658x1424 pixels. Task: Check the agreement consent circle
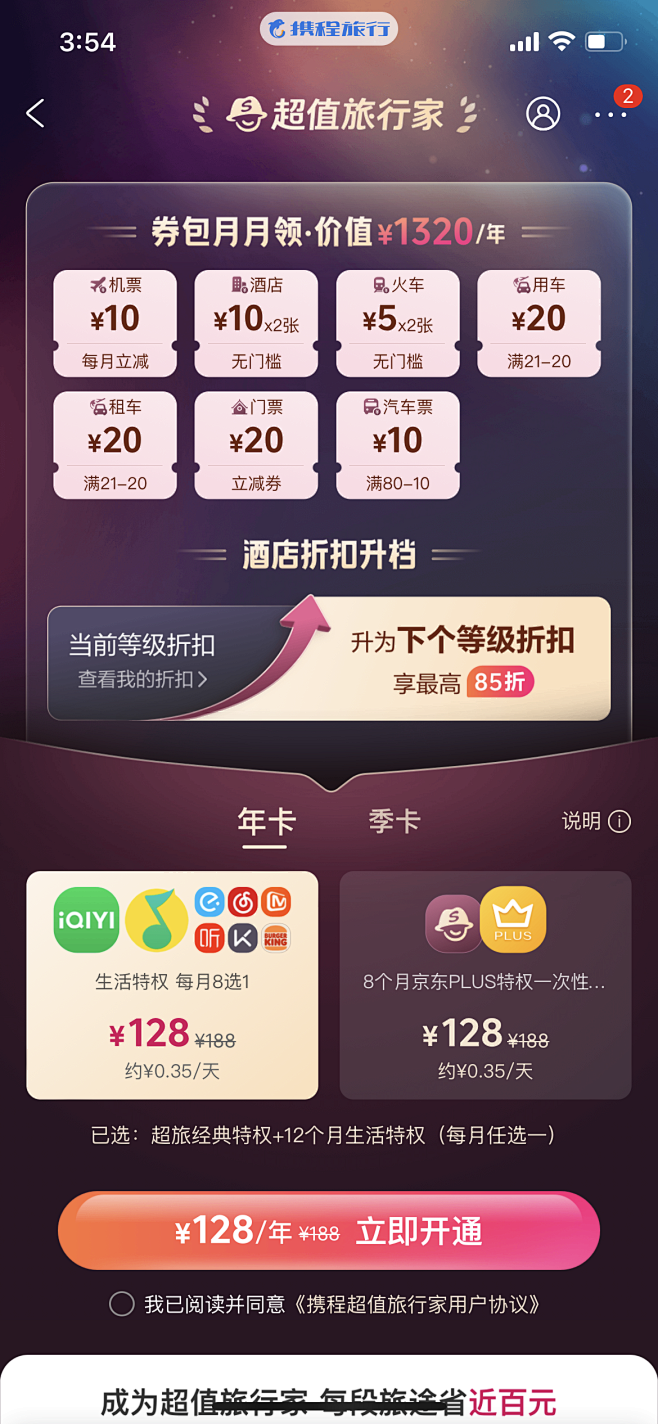click(x=121, y=1304)
